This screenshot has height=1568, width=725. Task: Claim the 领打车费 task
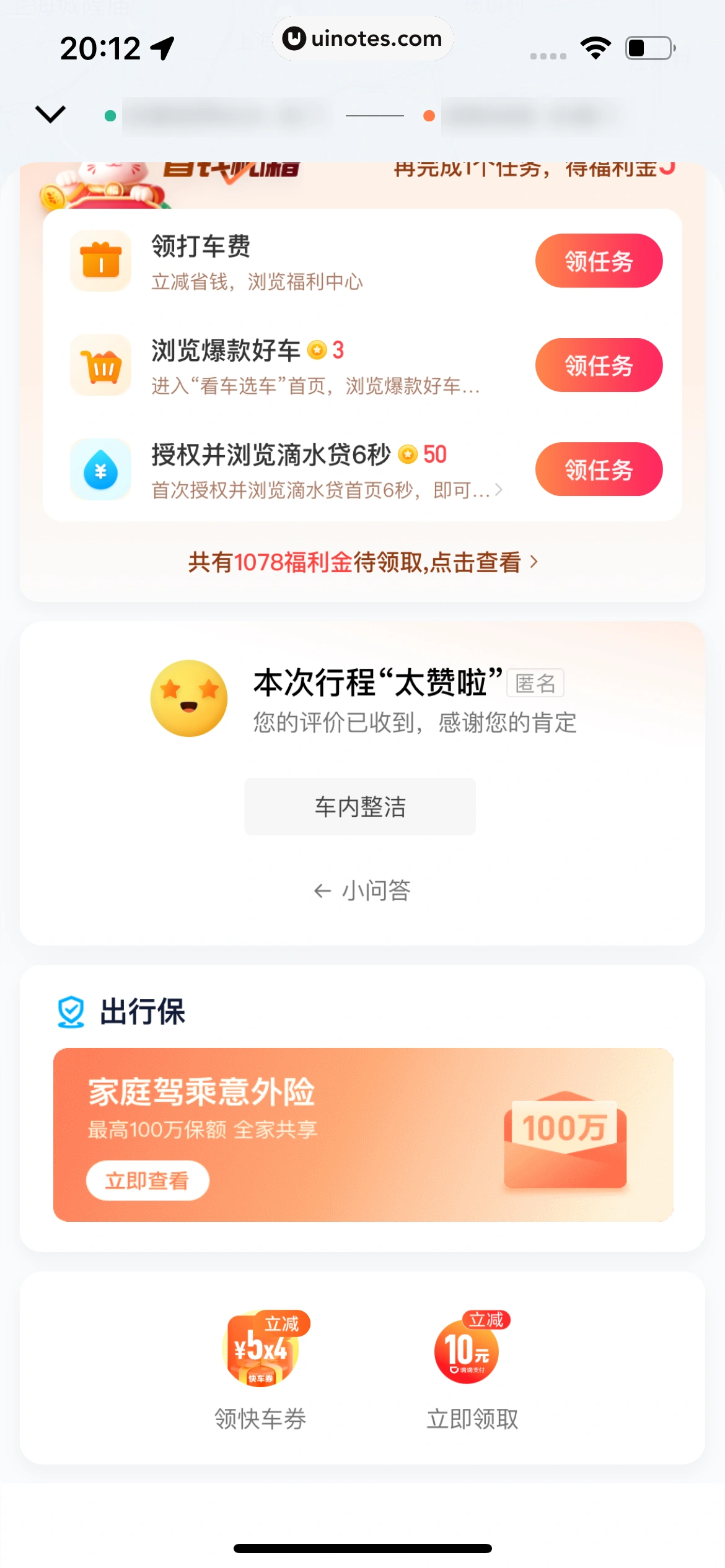pyautogui.click(x=598, y=261)
